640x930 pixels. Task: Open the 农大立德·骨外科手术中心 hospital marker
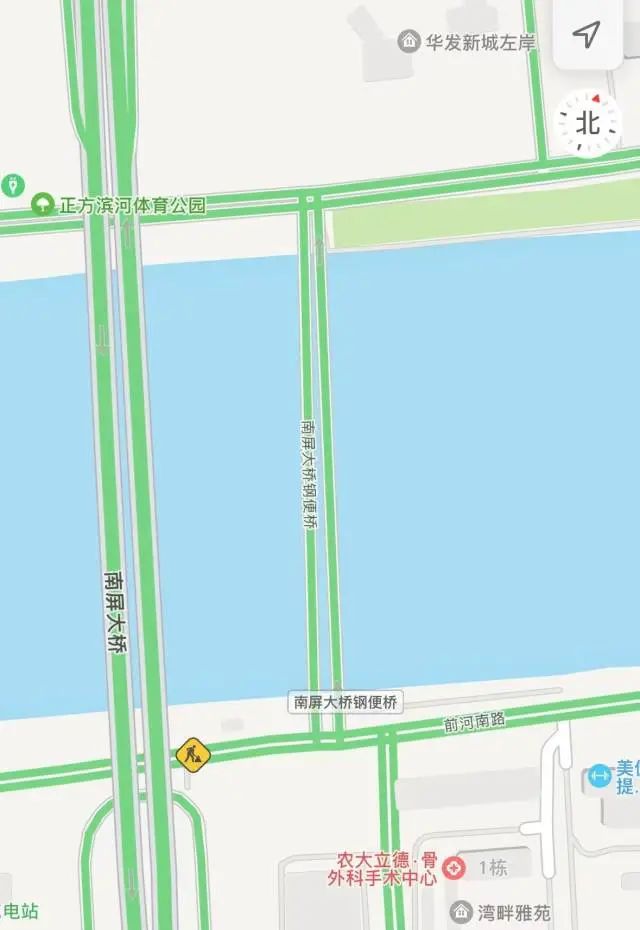pos(455,868)
